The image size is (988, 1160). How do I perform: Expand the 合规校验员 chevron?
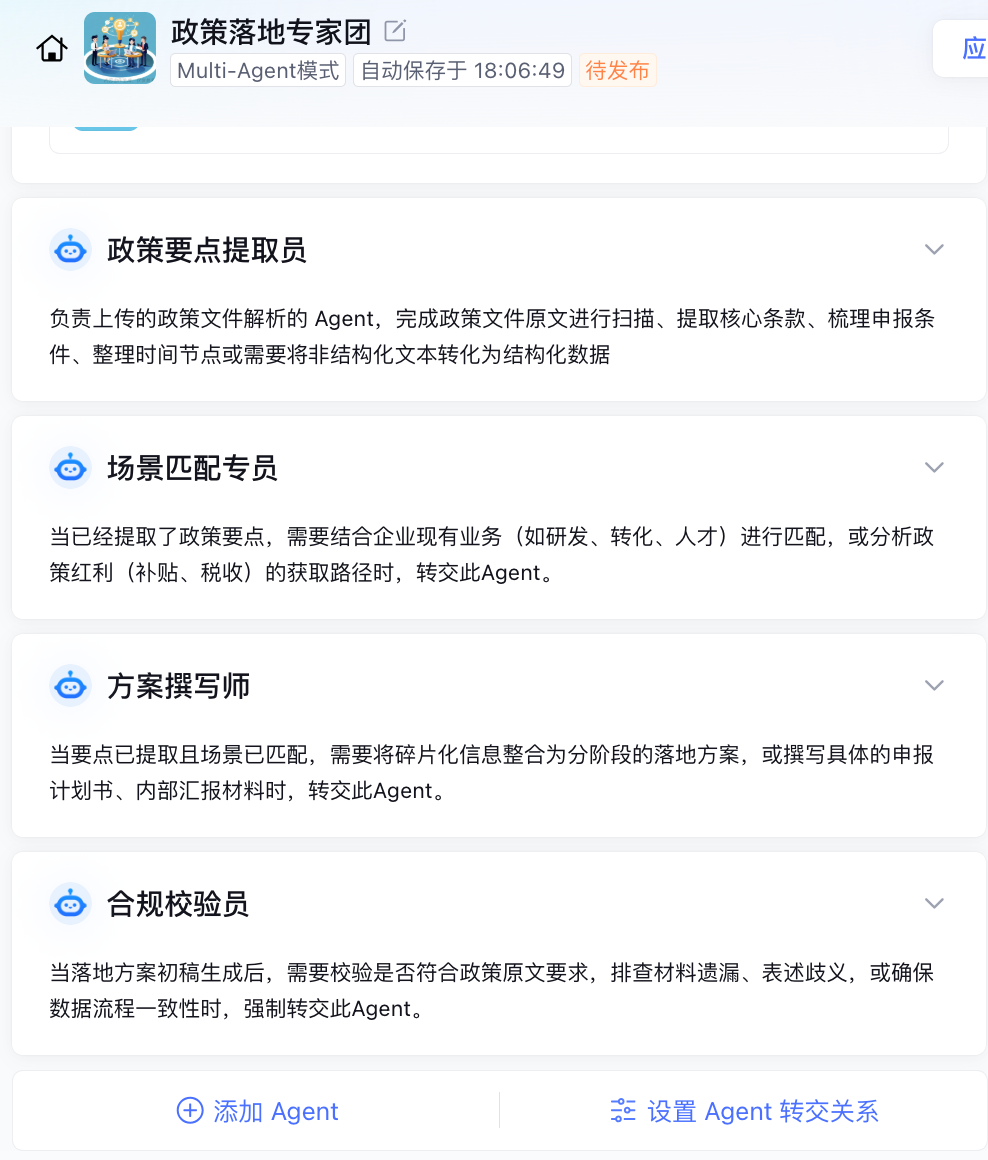pos(934,903)
